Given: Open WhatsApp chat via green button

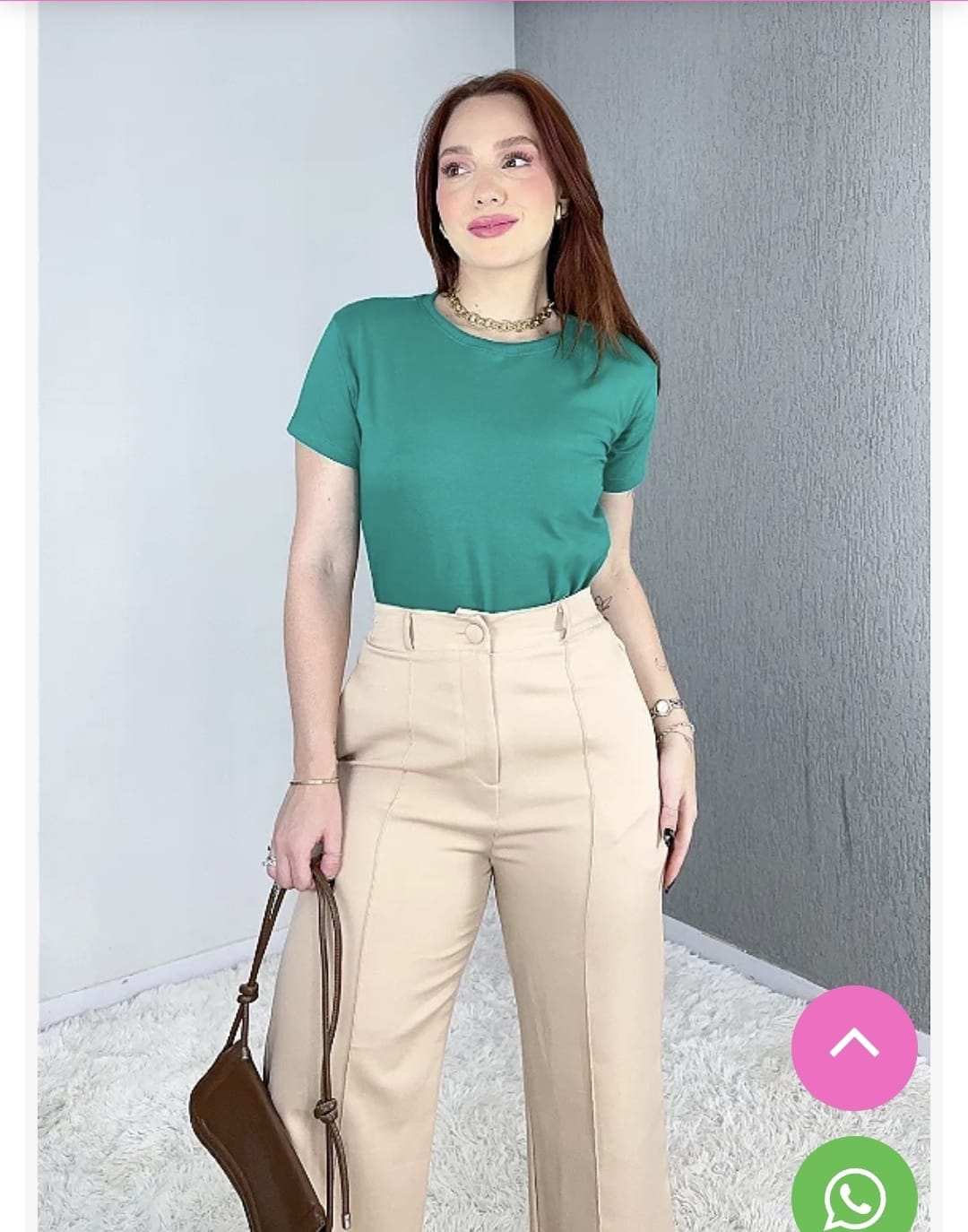Looking at the screenshot, I should [x=853, y=1189].
